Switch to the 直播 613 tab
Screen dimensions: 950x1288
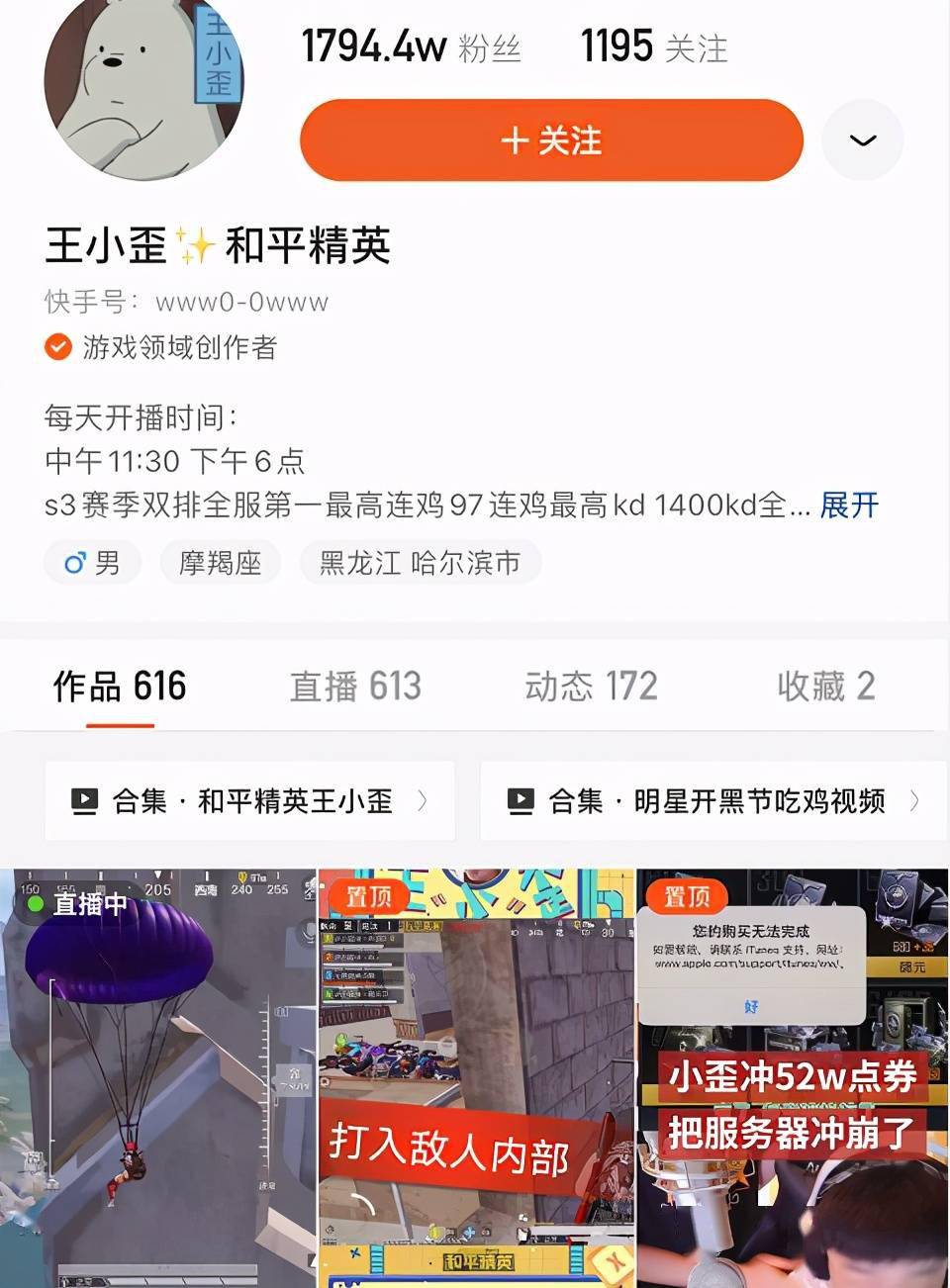[x=355, y=687]
